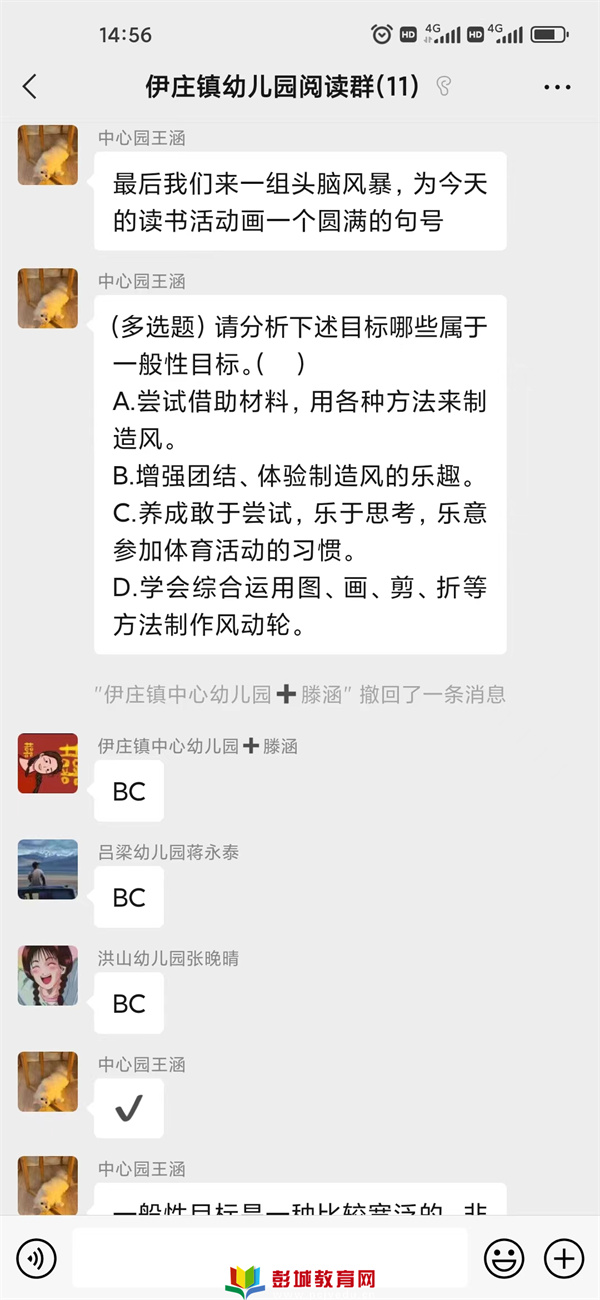Open the emoji sticker panel
The width and height of the screenshot is (600, 1300).
click(503, 1257)
